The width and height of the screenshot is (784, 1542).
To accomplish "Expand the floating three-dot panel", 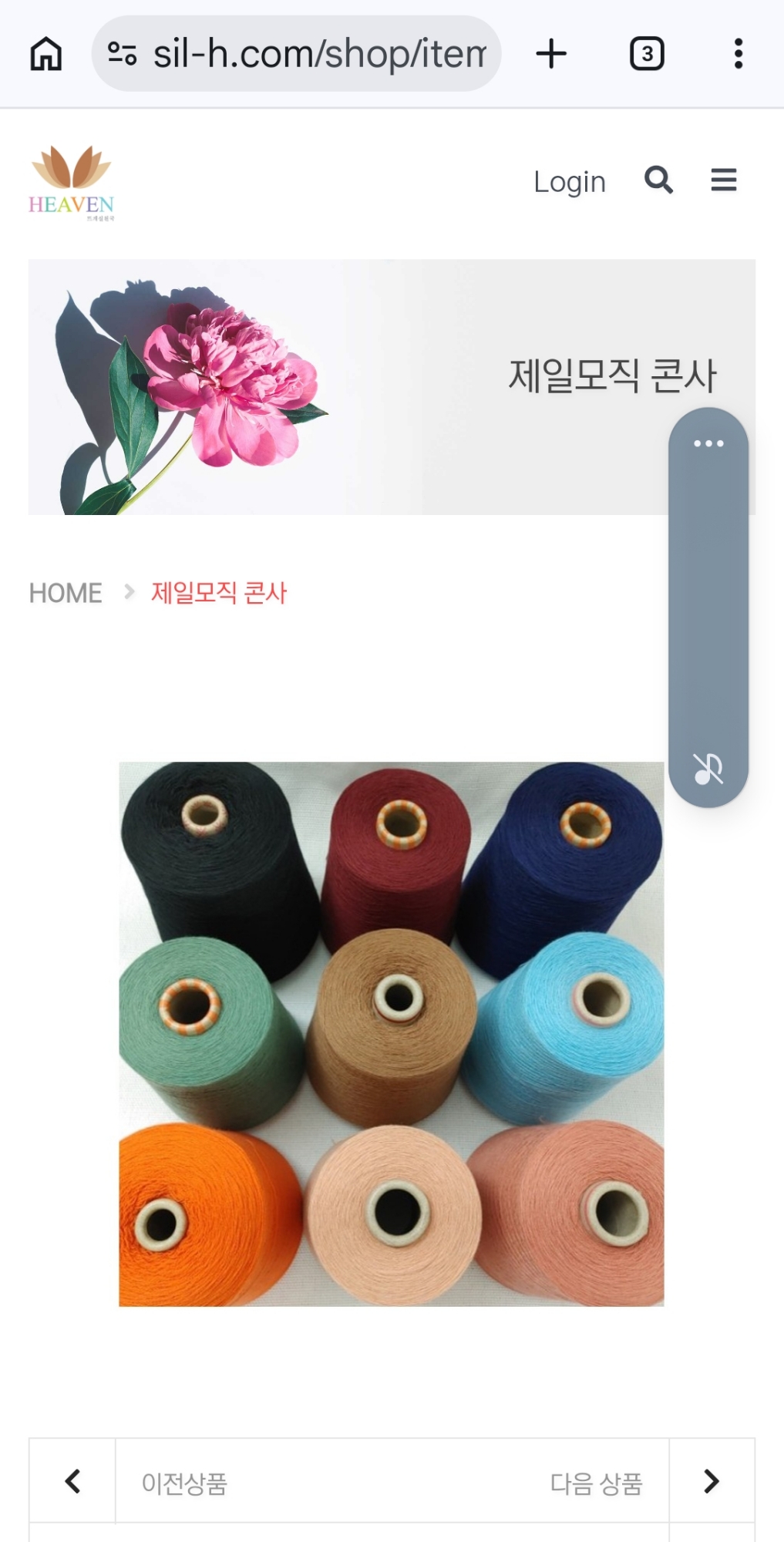I will (708, 443).
